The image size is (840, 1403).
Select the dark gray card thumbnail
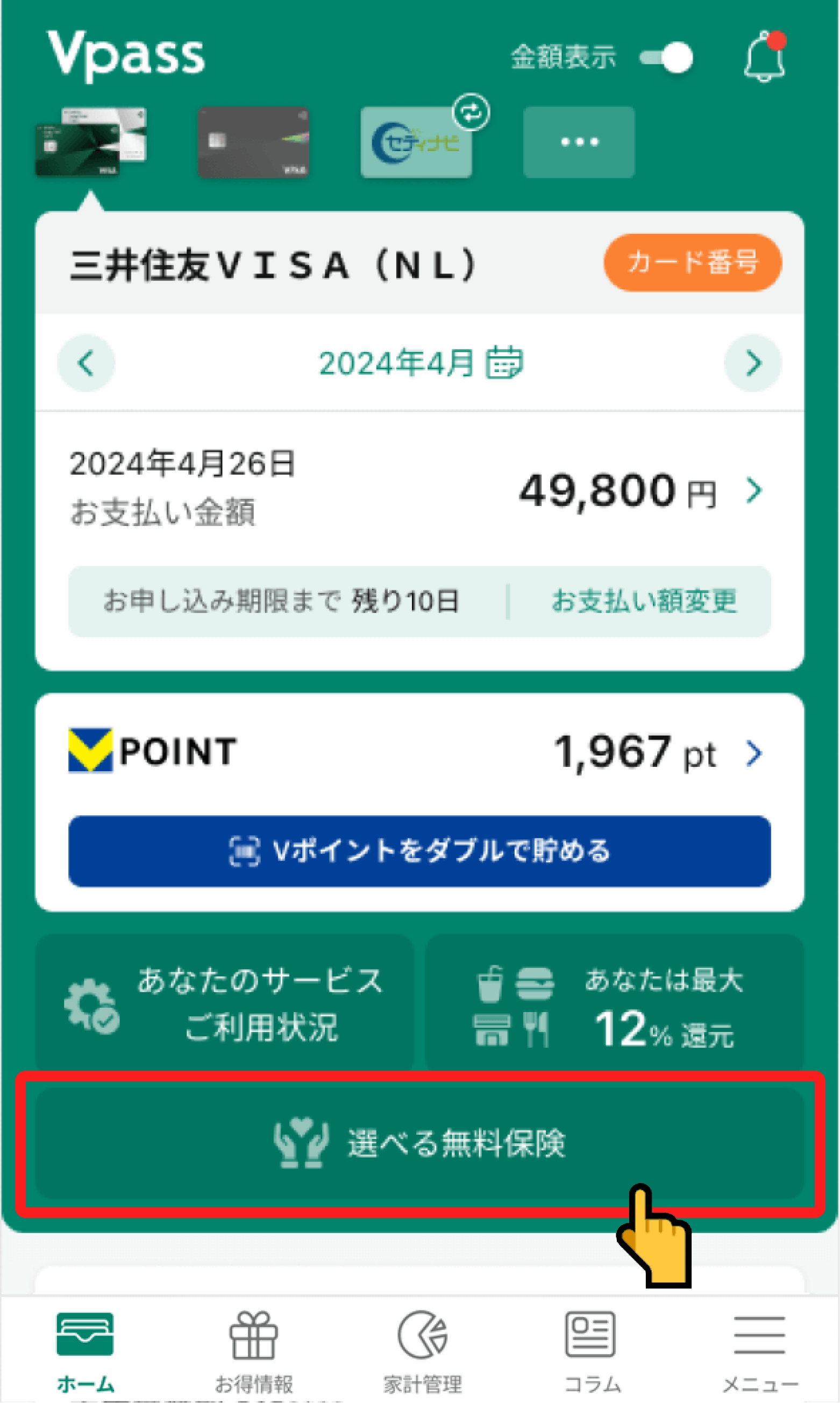pos(253,142)
